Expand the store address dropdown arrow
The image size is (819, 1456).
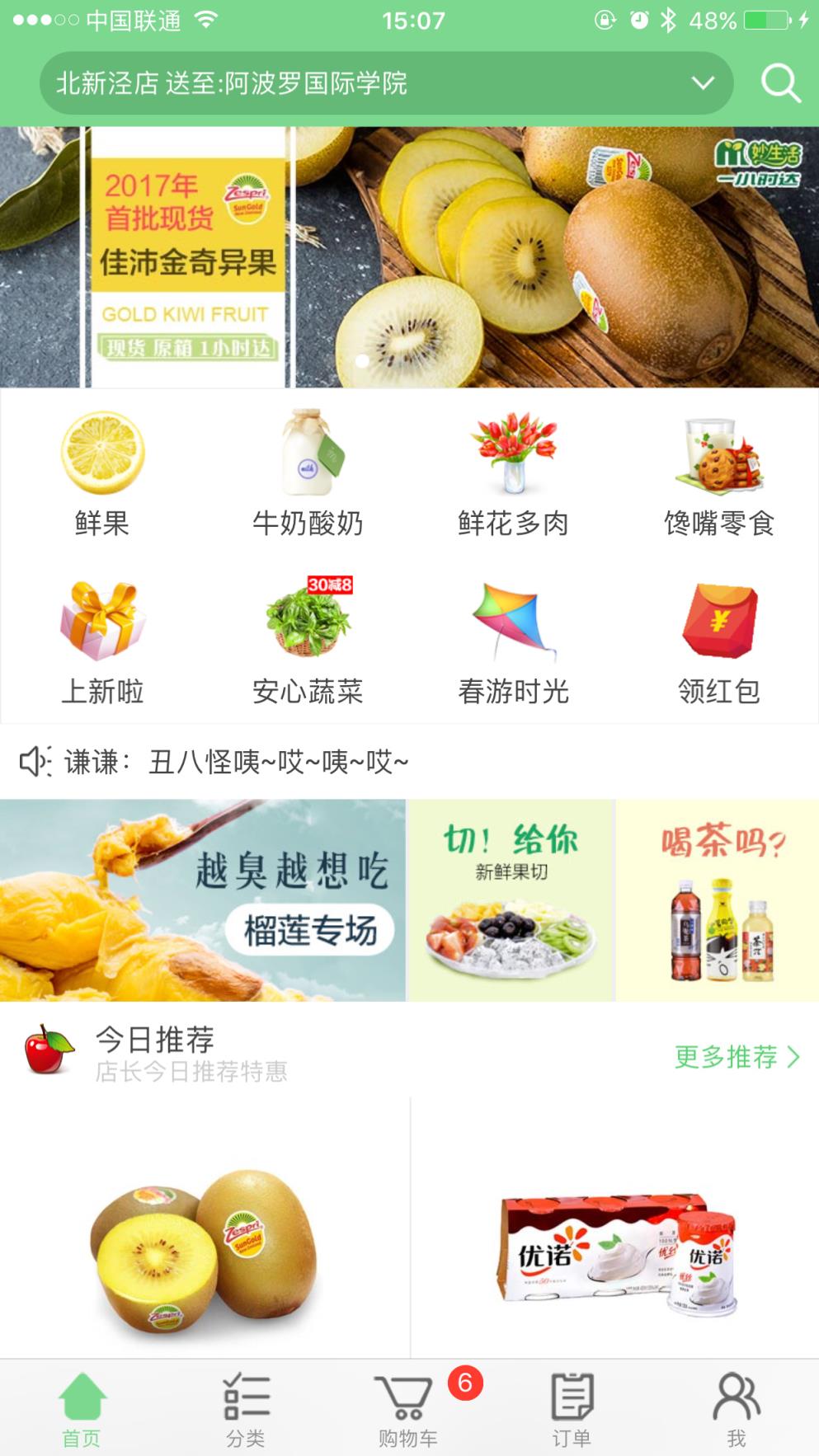pyautogui.click(x=702, y=82)
